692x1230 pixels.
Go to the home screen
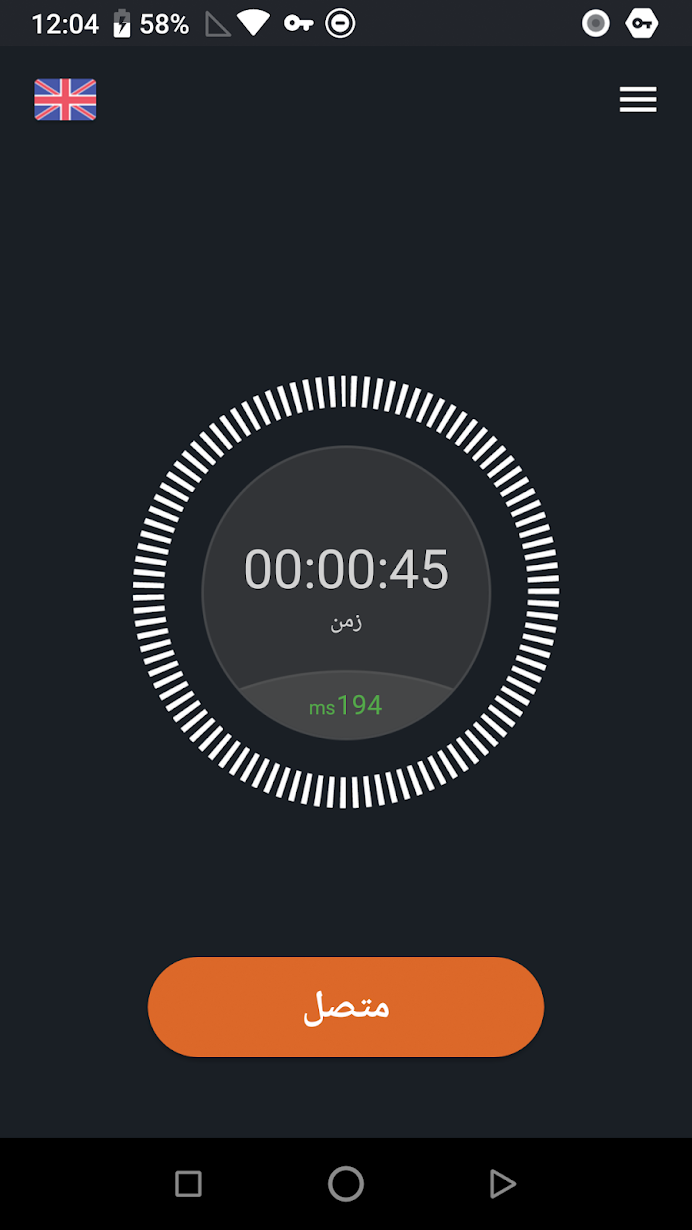click(346, 1184)
